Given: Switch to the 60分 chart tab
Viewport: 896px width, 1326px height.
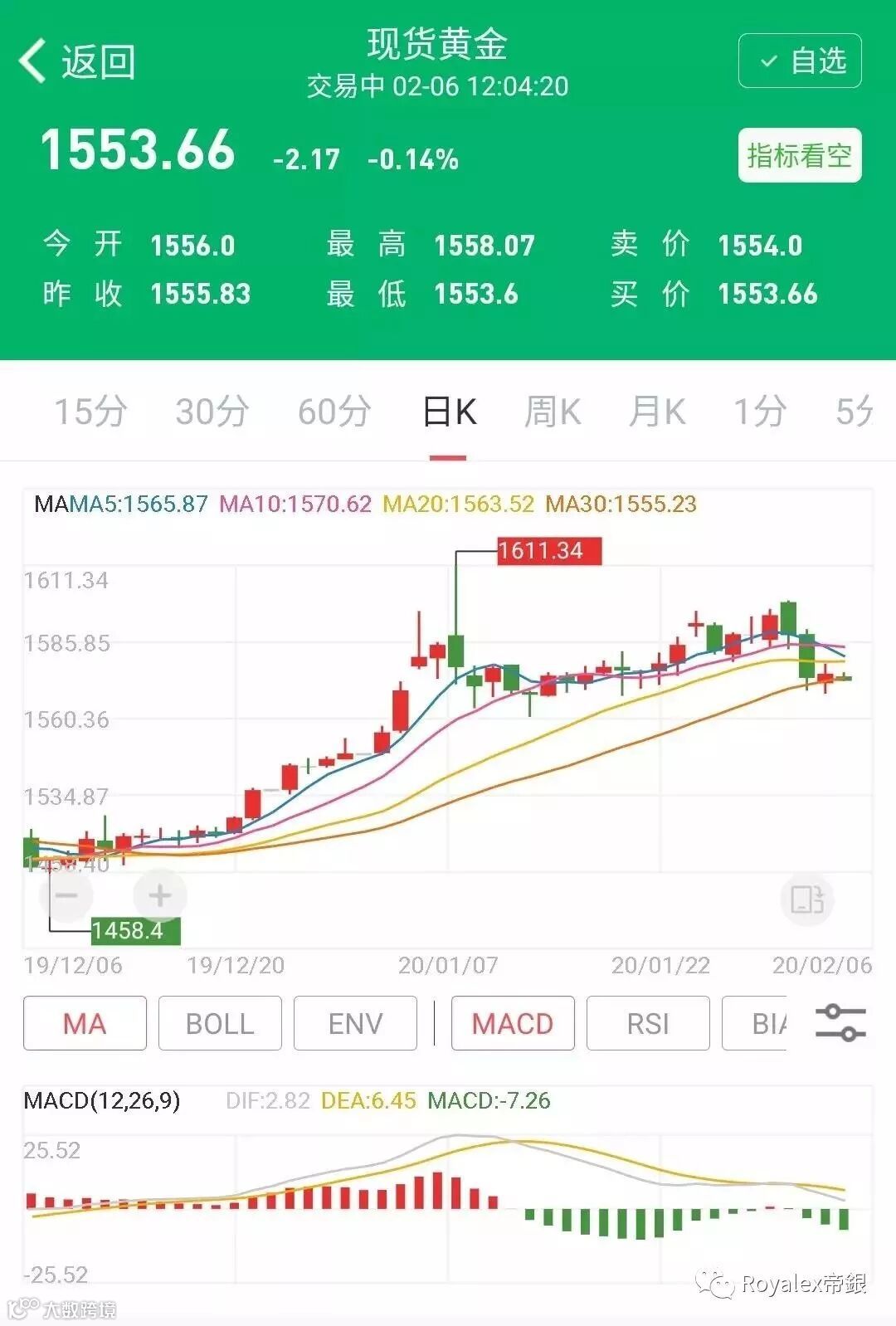Looking at the screenshot, I should pos(334,412).
